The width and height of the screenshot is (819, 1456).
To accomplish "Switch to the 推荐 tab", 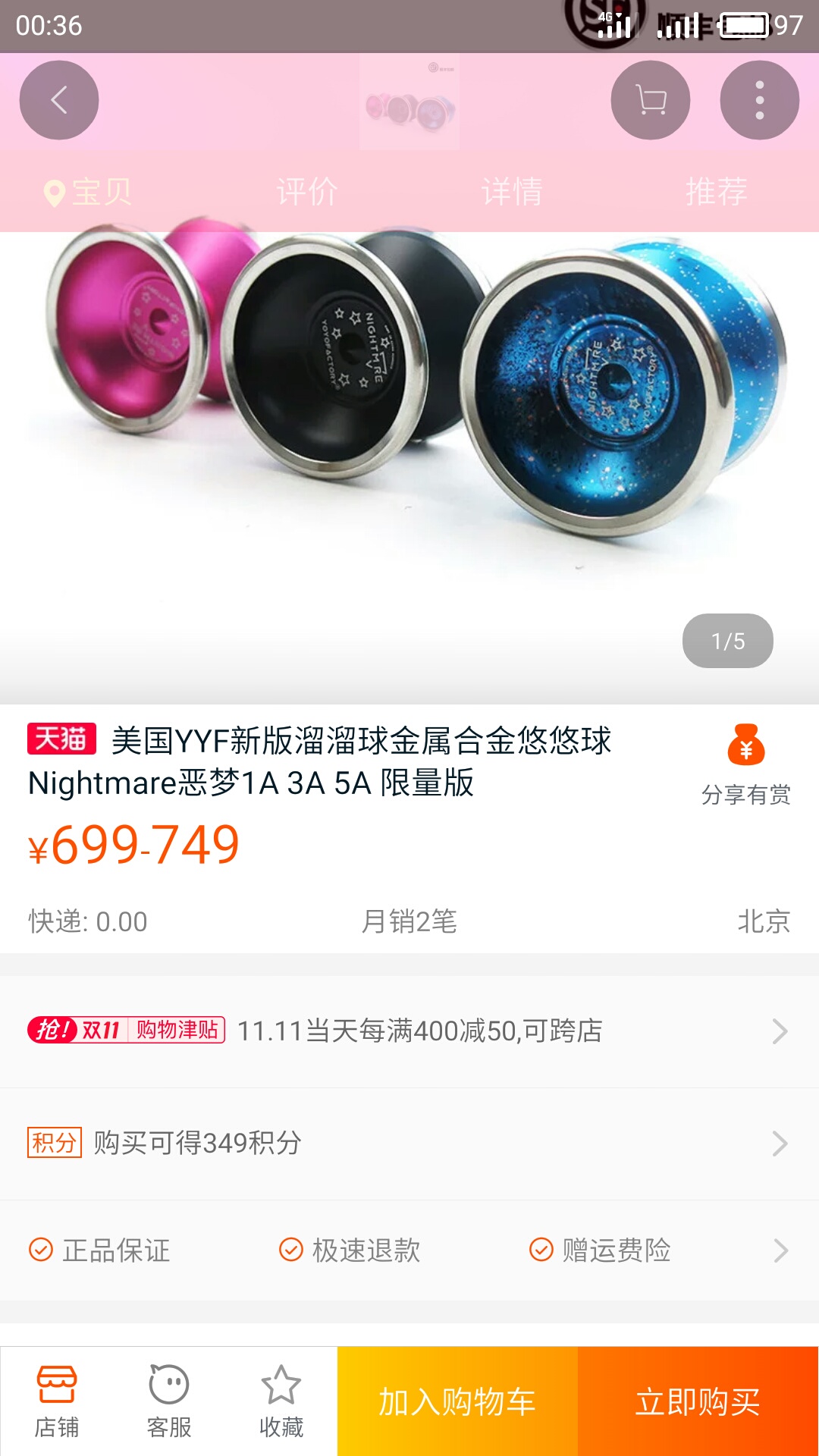I will [x=717, y=192].
